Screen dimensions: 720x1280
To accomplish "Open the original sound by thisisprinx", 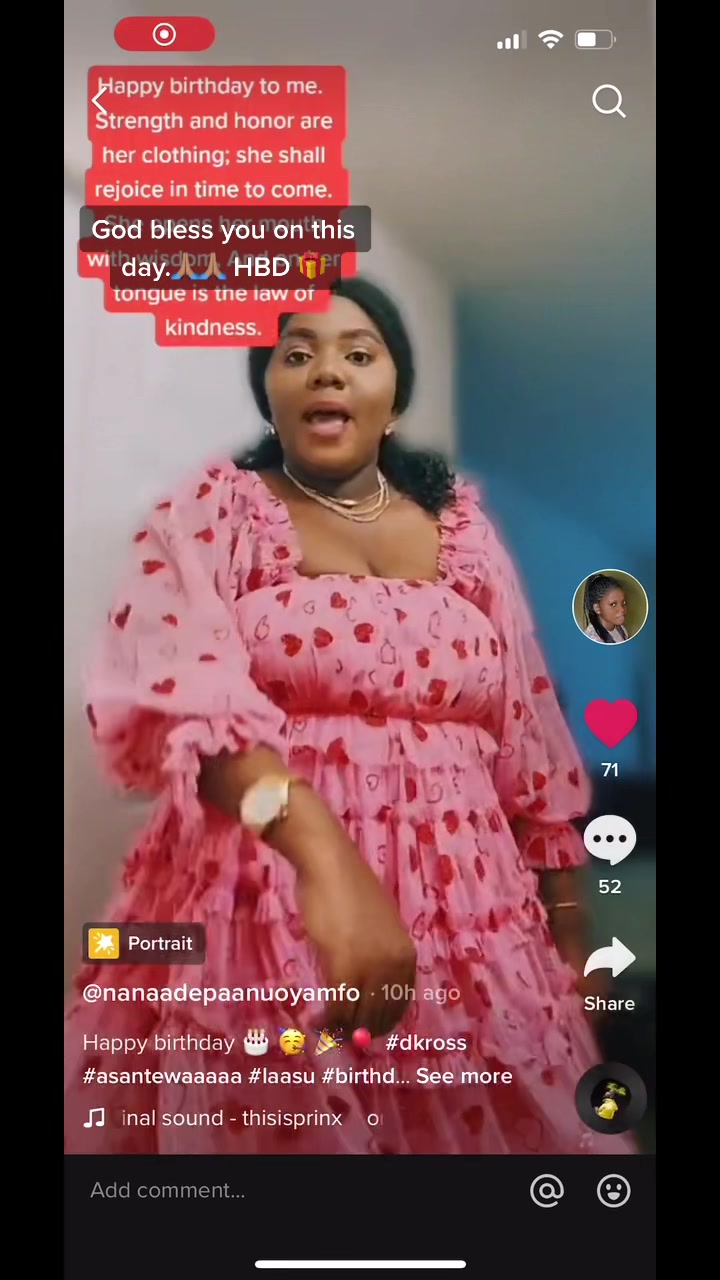I will click(233, 1118).
